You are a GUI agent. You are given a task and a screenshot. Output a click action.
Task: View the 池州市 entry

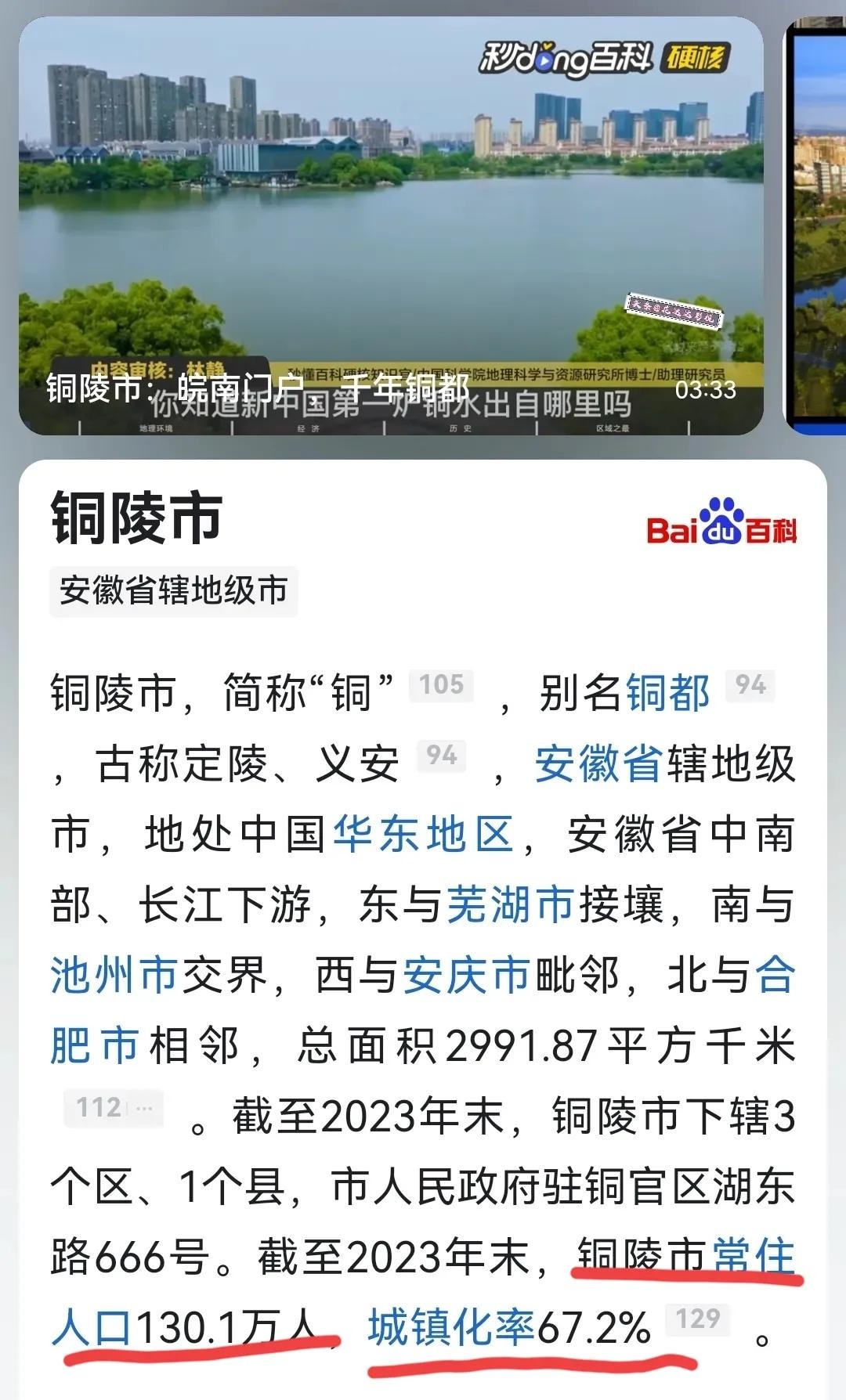(x=114, y=975)
